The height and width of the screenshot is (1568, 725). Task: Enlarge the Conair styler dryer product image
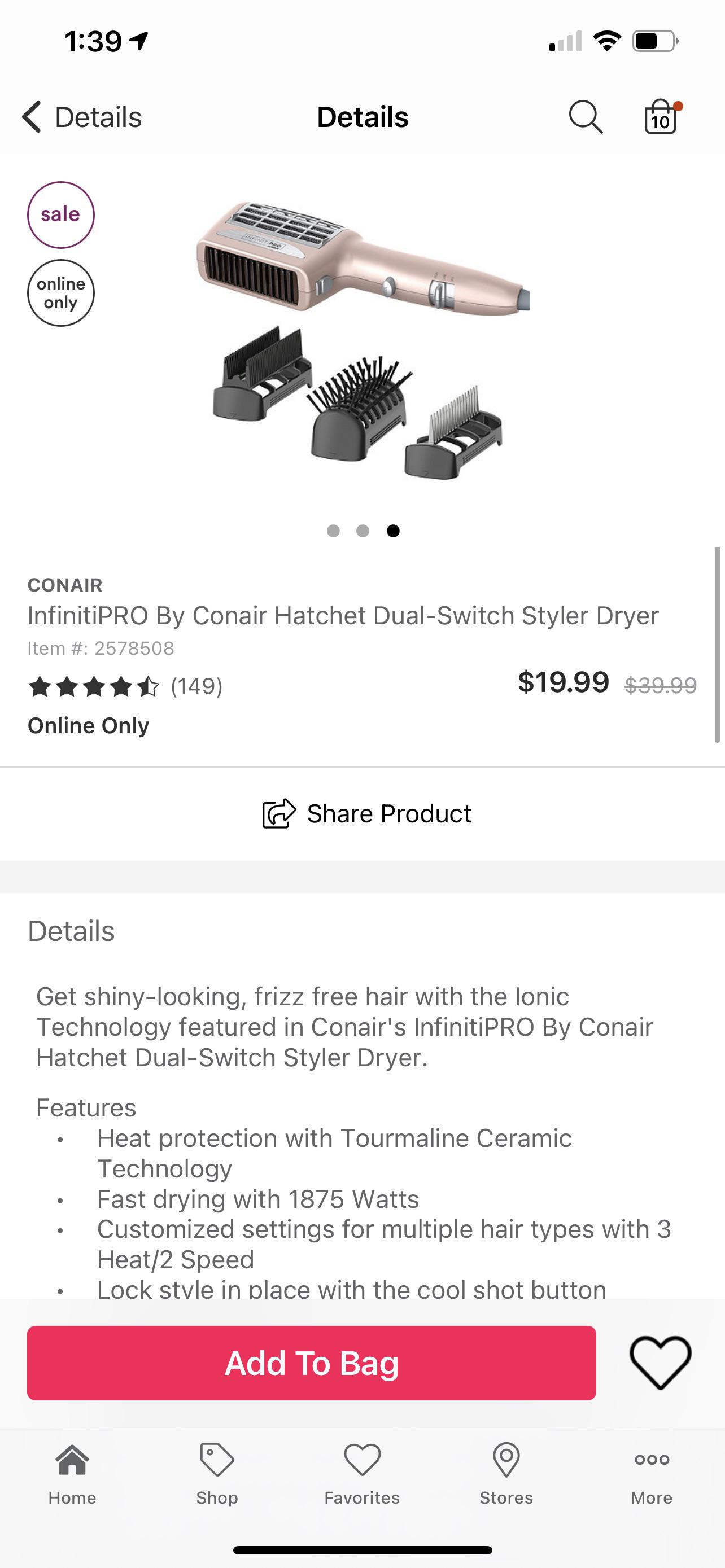click(362, 341)
